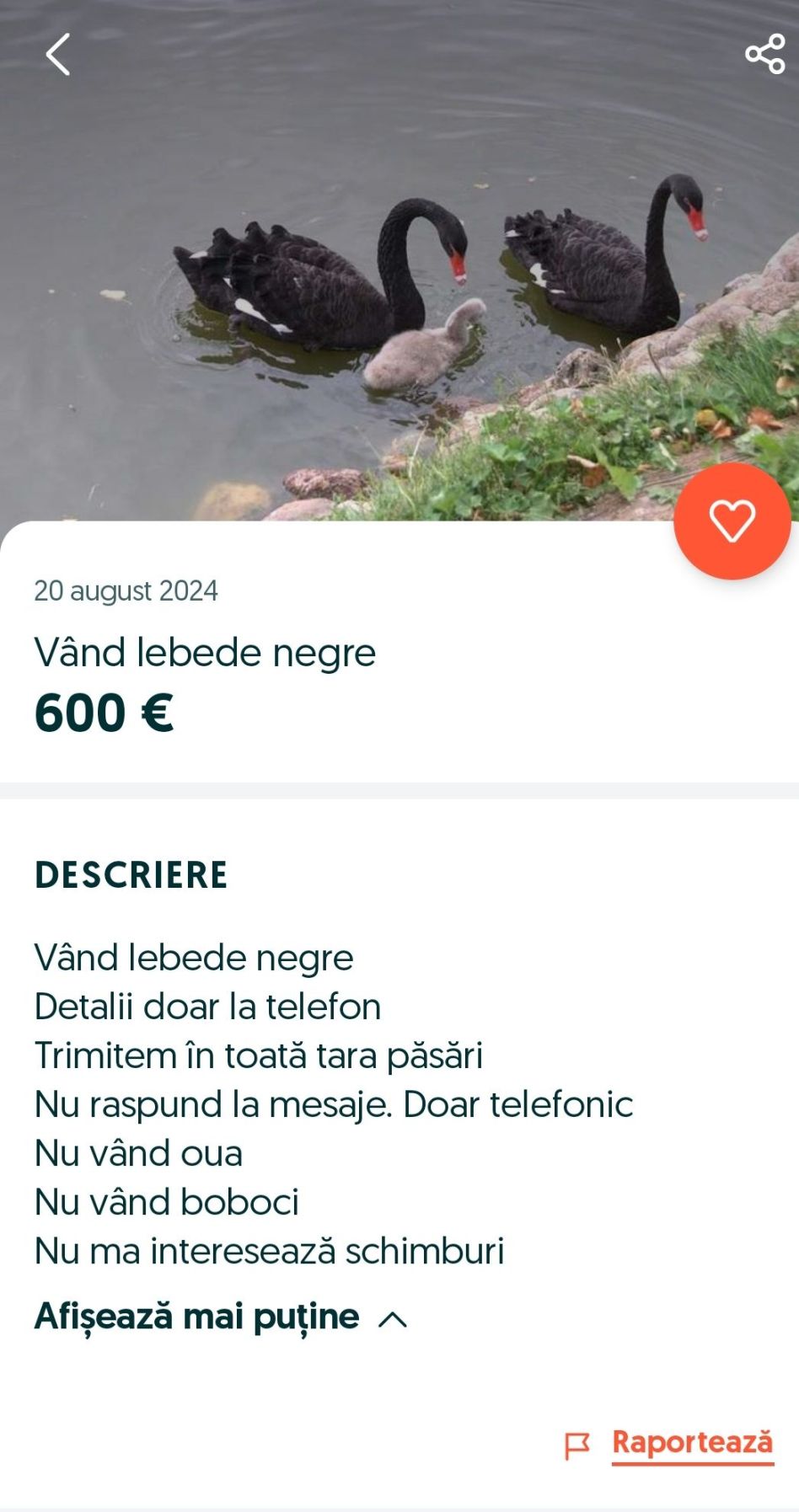
Task: Save listing with the heart button
Action: [732, 521]
